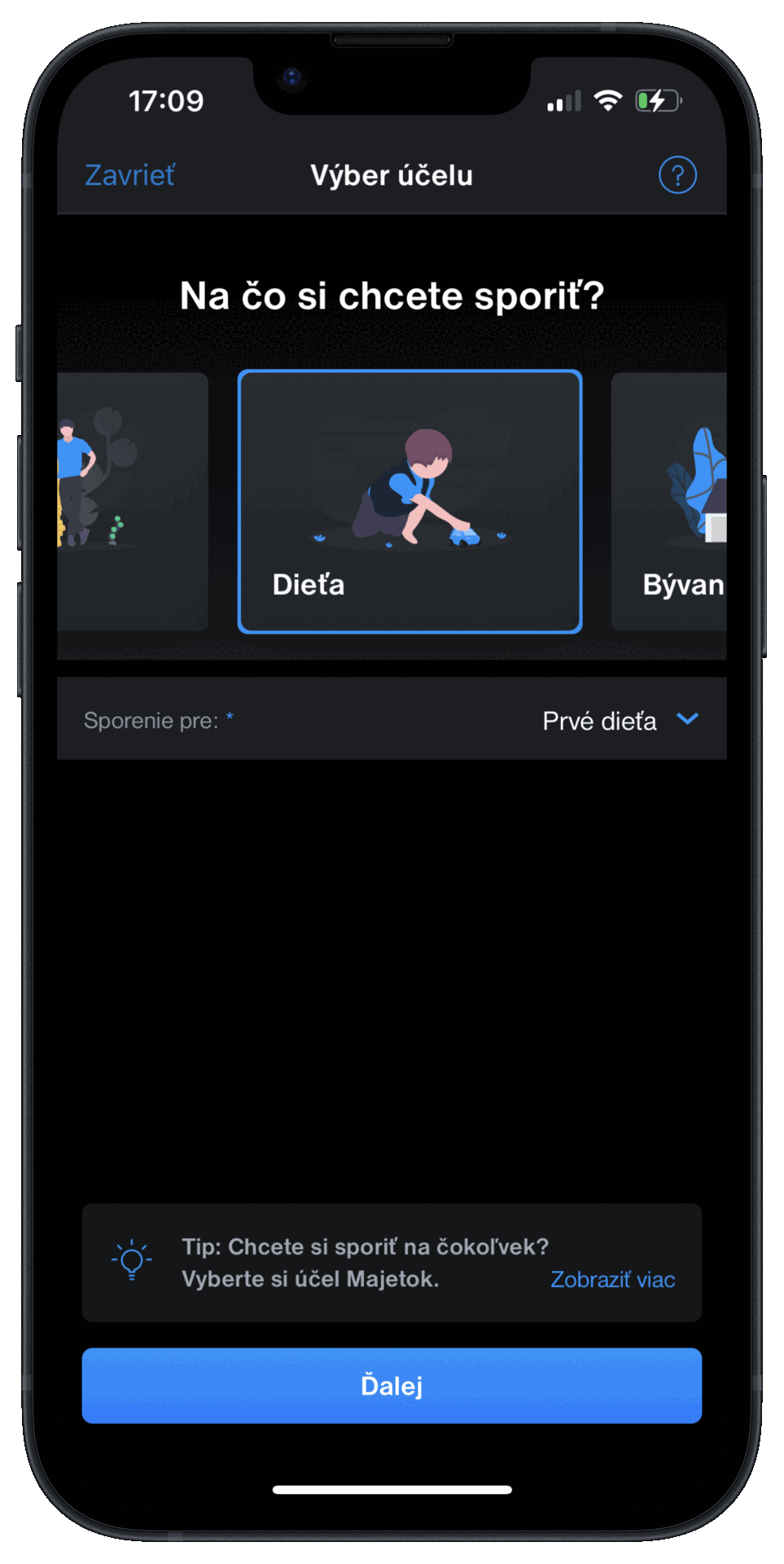Viewport: 784px width, 1564px height.
Task: Expand the Sporenie pre dropdown showing Prvé dieťa
Action: (619, 720)
